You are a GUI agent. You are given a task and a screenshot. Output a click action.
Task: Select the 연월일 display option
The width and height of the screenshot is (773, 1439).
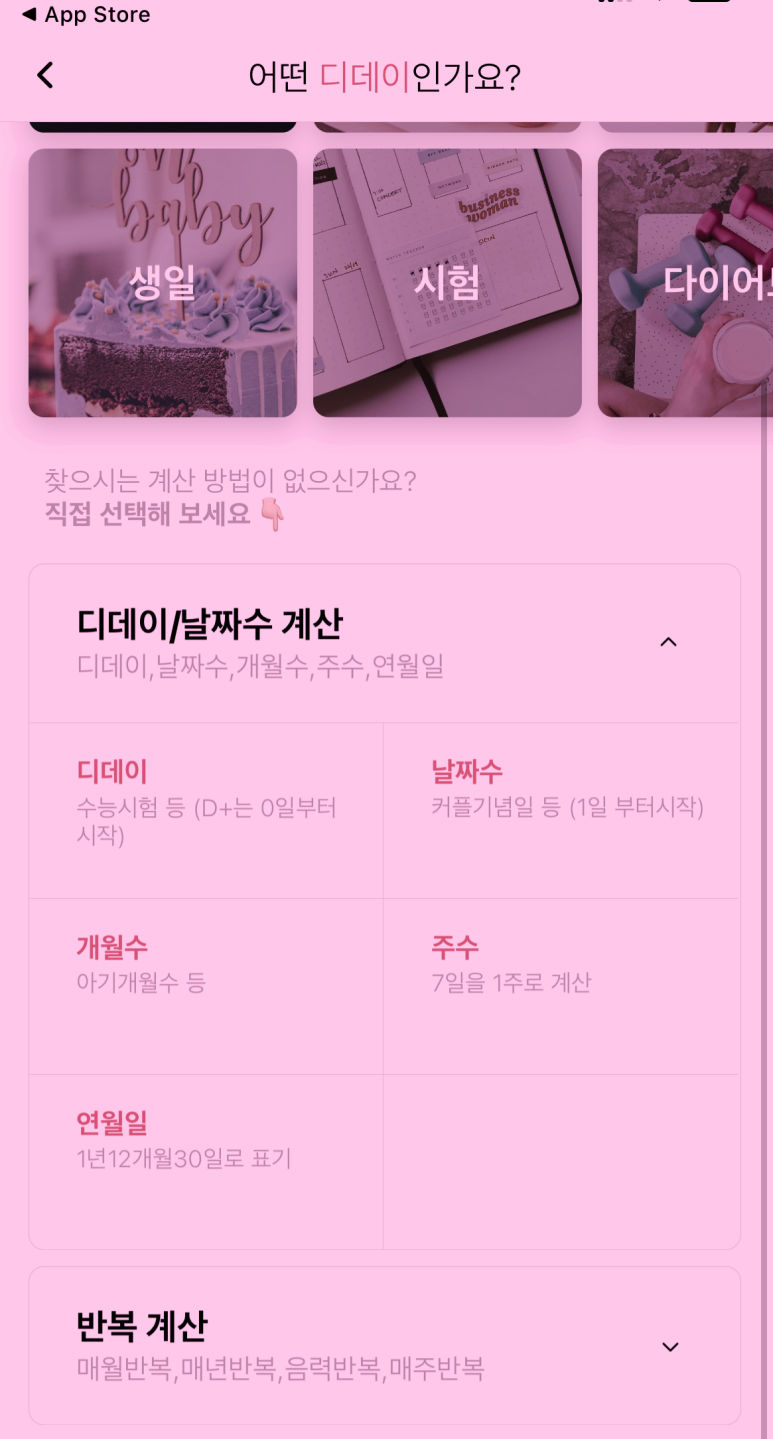[x=206, y=1162]
